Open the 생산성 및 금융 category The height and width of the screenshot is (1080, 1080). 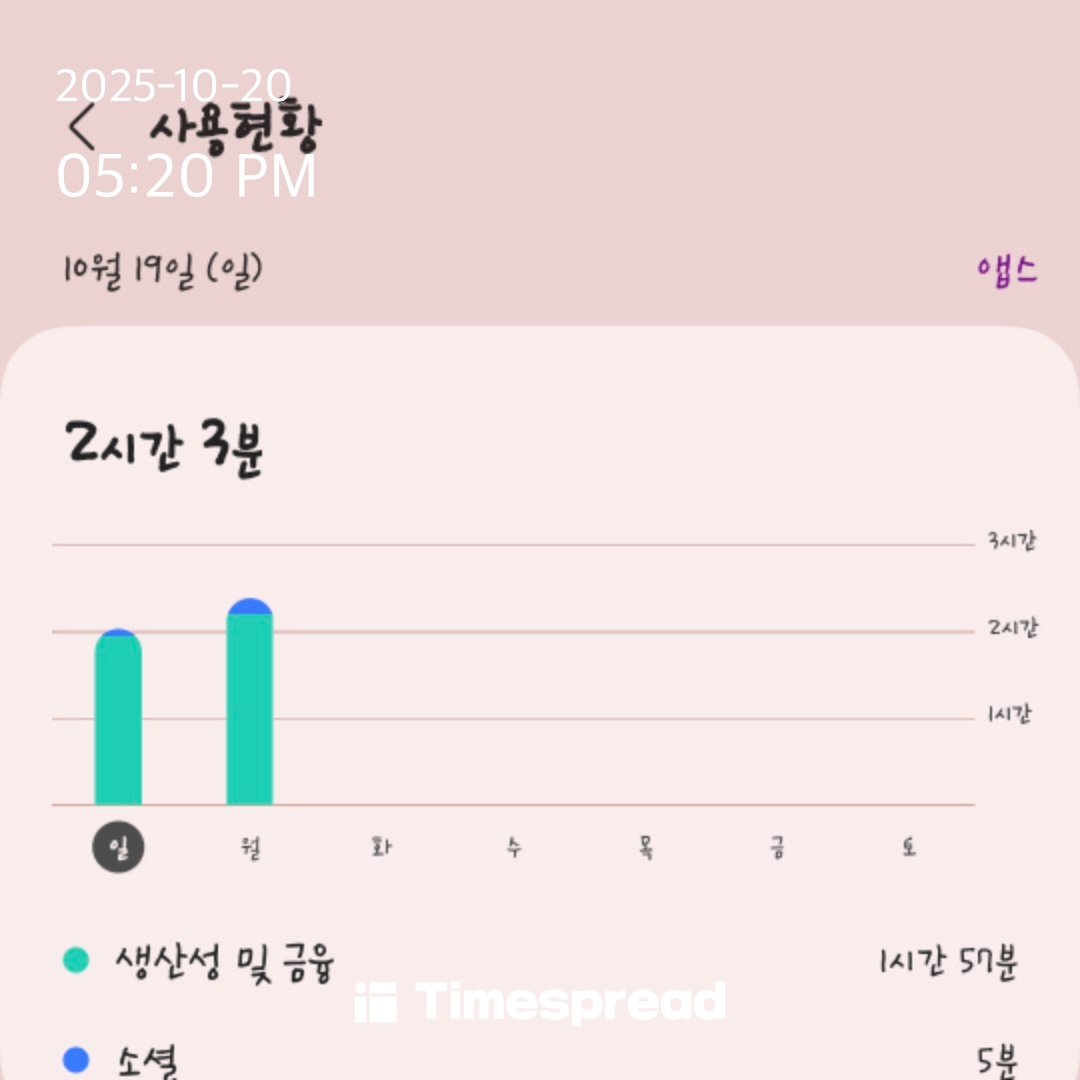(x=540, y=962)
